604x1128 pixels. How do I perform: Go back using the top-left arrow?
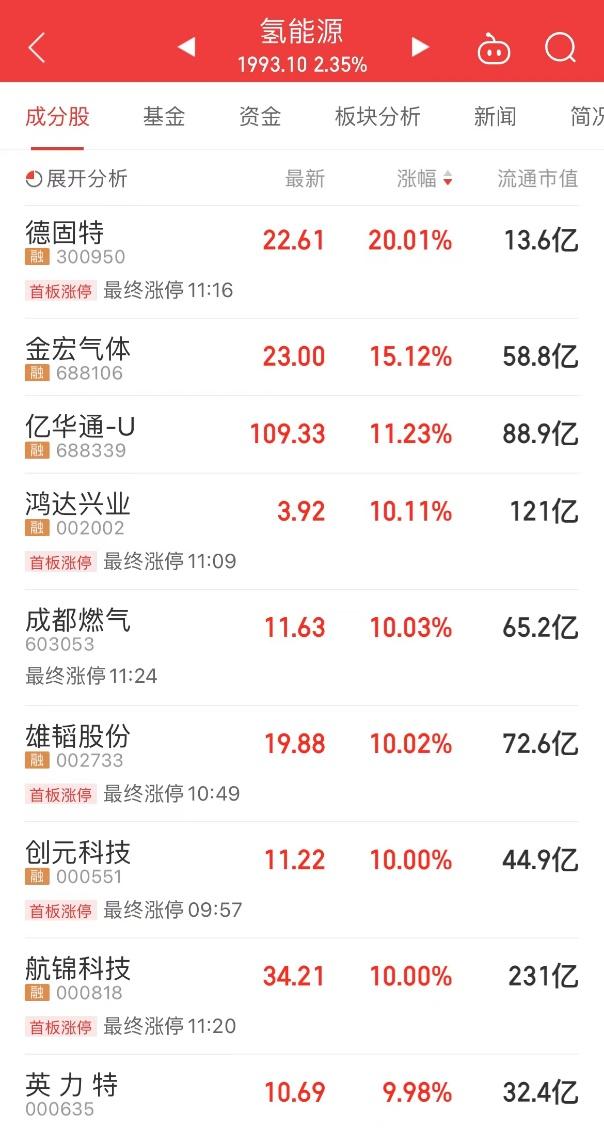click(37, 47)
